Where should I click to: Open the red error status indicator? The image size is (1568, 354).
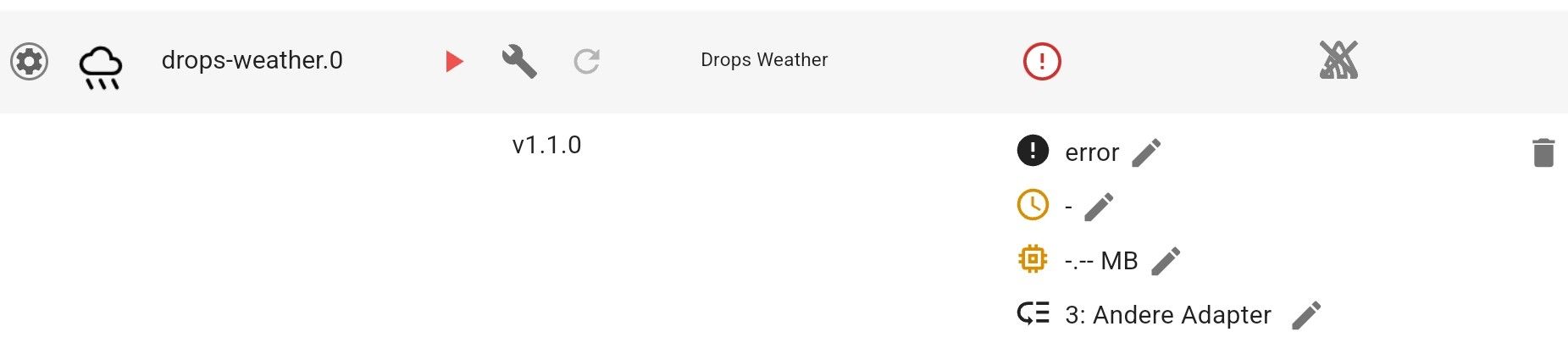tap(1041, 61)
